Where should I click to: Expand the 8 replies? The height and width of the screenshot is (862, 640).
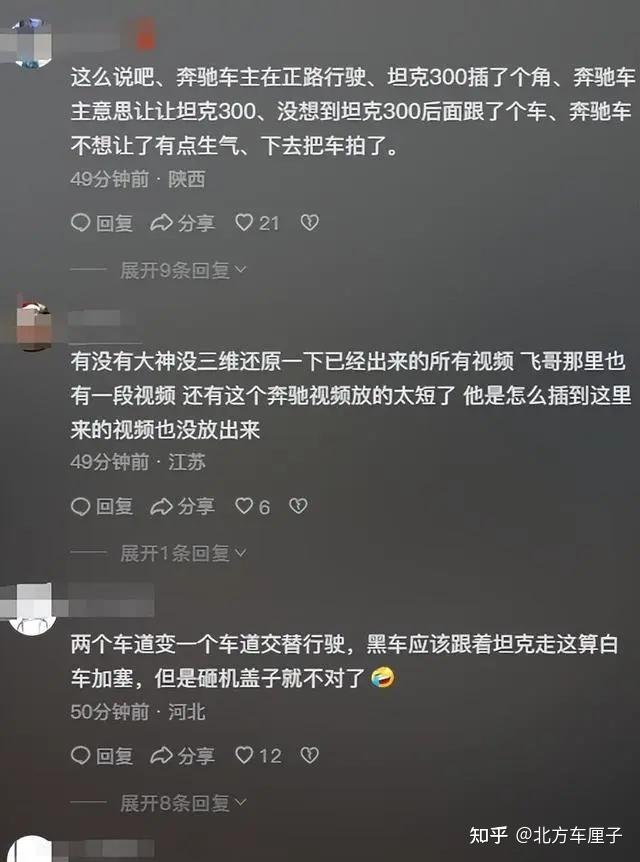[x=183, y=802]
